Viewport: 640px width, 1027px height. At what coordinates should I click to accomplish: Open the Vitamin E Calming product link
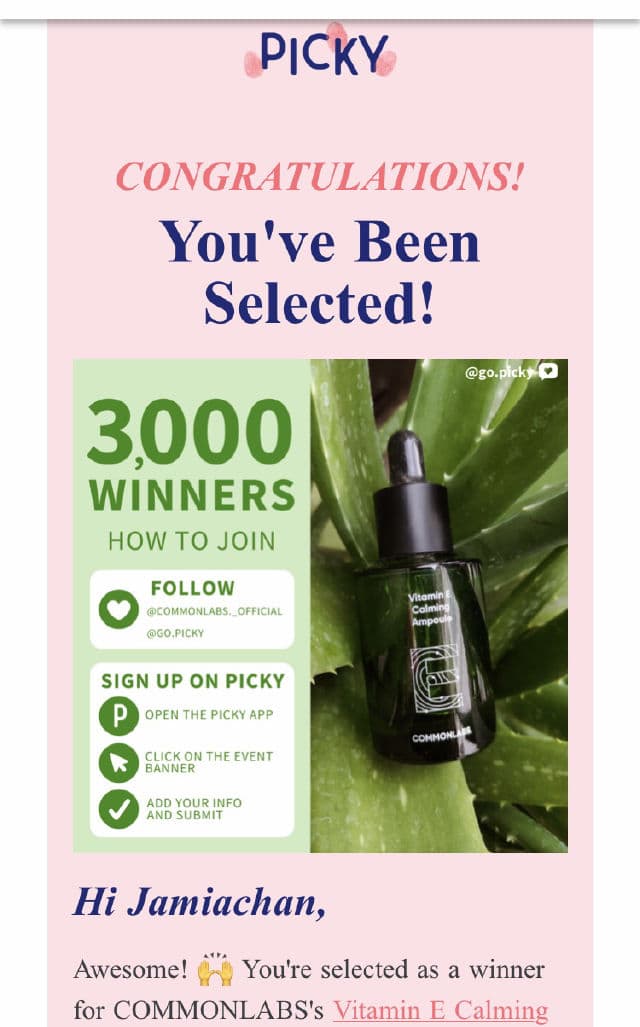[440, 1010]
